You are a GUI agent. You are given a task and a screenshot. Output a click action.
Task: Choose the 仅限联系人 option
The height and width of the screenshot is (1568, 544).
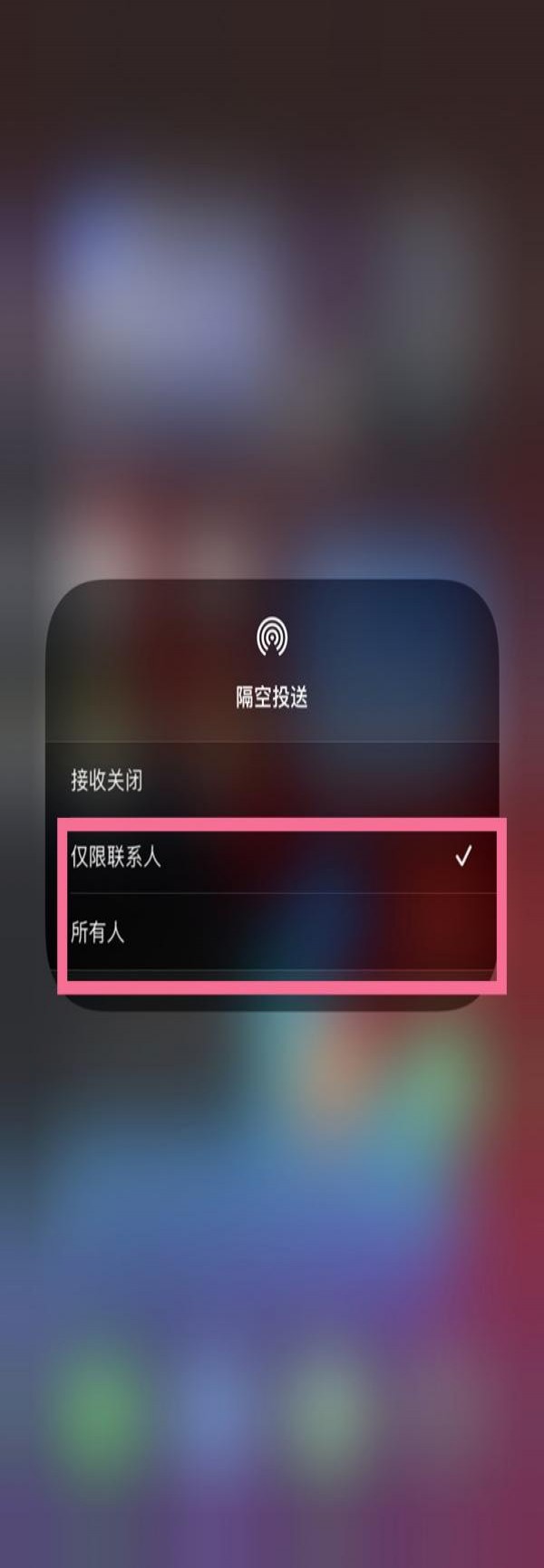coord(272,856)
